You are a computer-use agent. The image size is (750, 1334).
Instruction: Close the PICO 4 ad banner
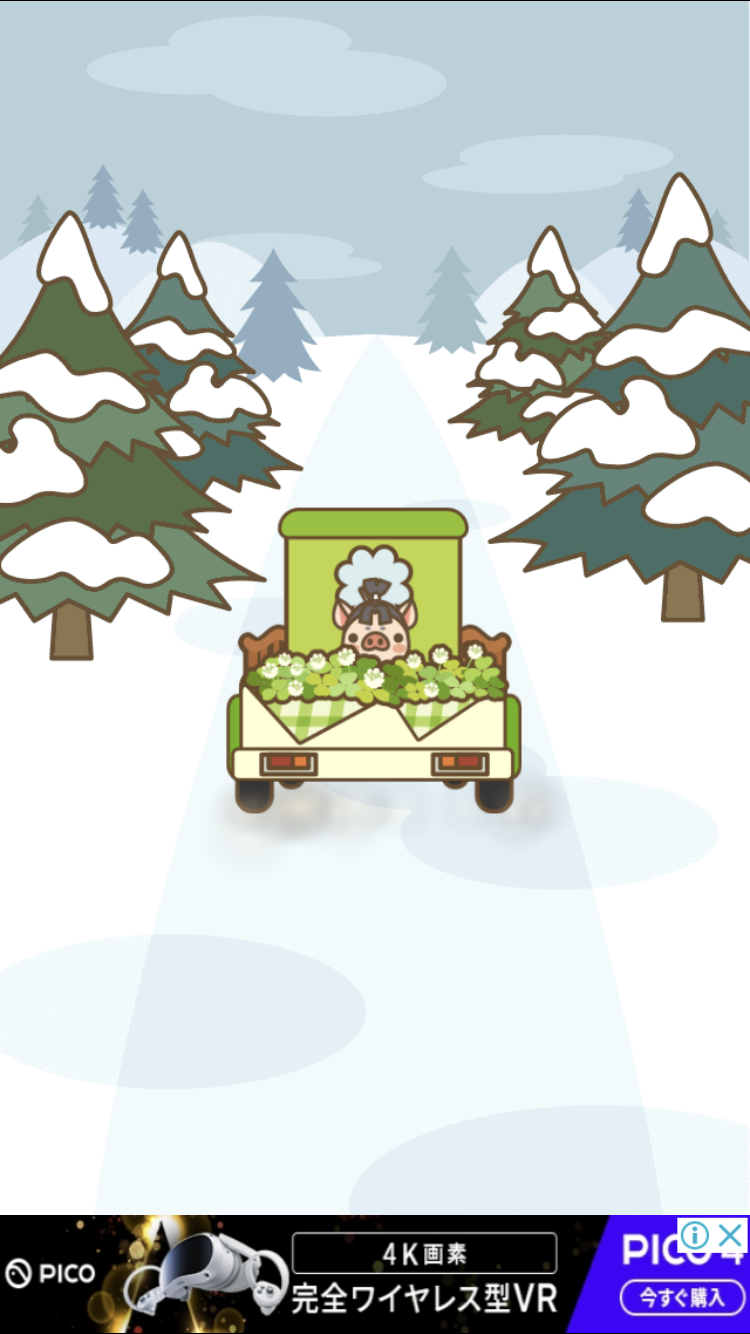click(731, 1234)
